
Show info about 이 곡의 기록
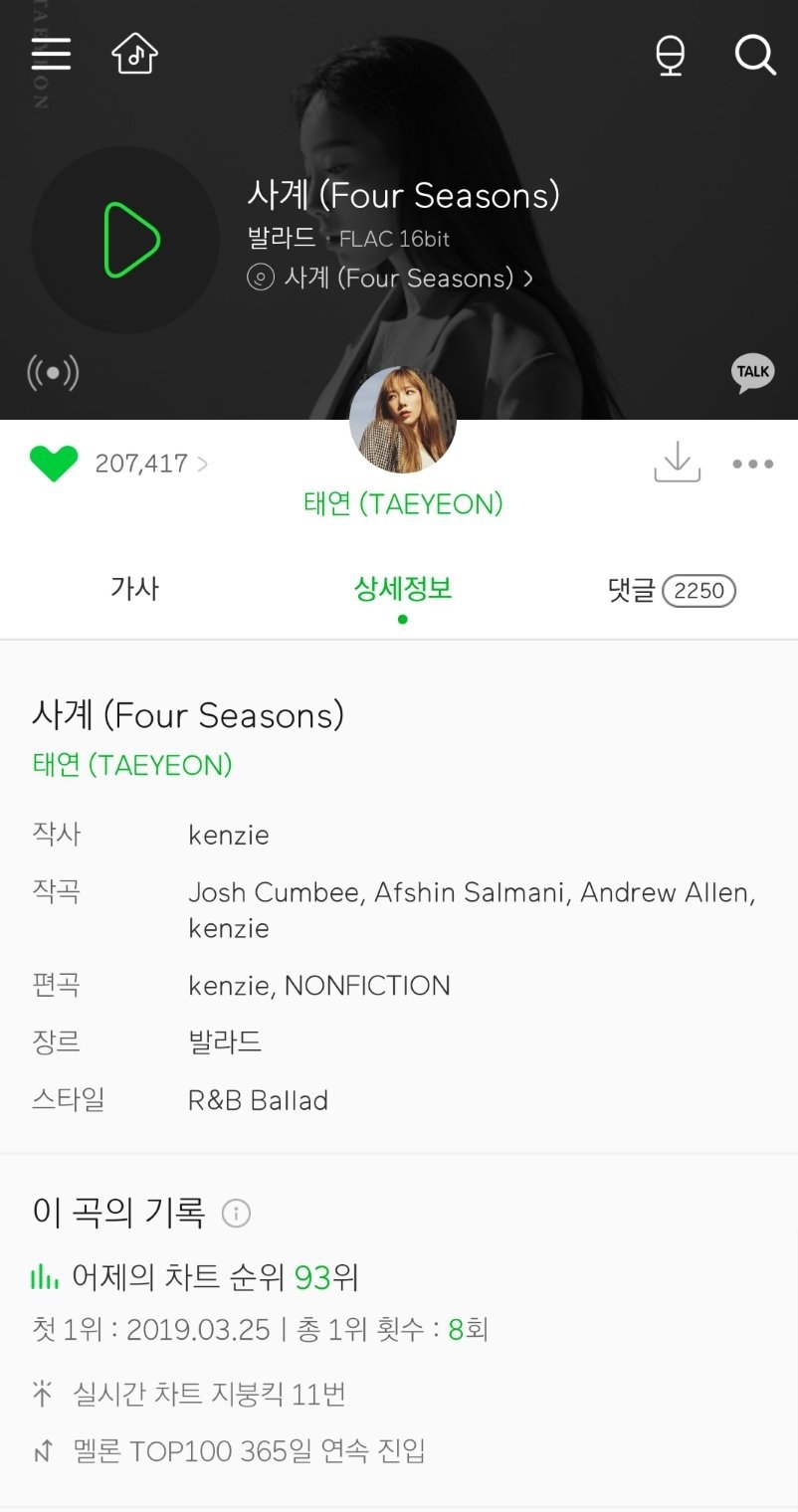[236, 1214]
